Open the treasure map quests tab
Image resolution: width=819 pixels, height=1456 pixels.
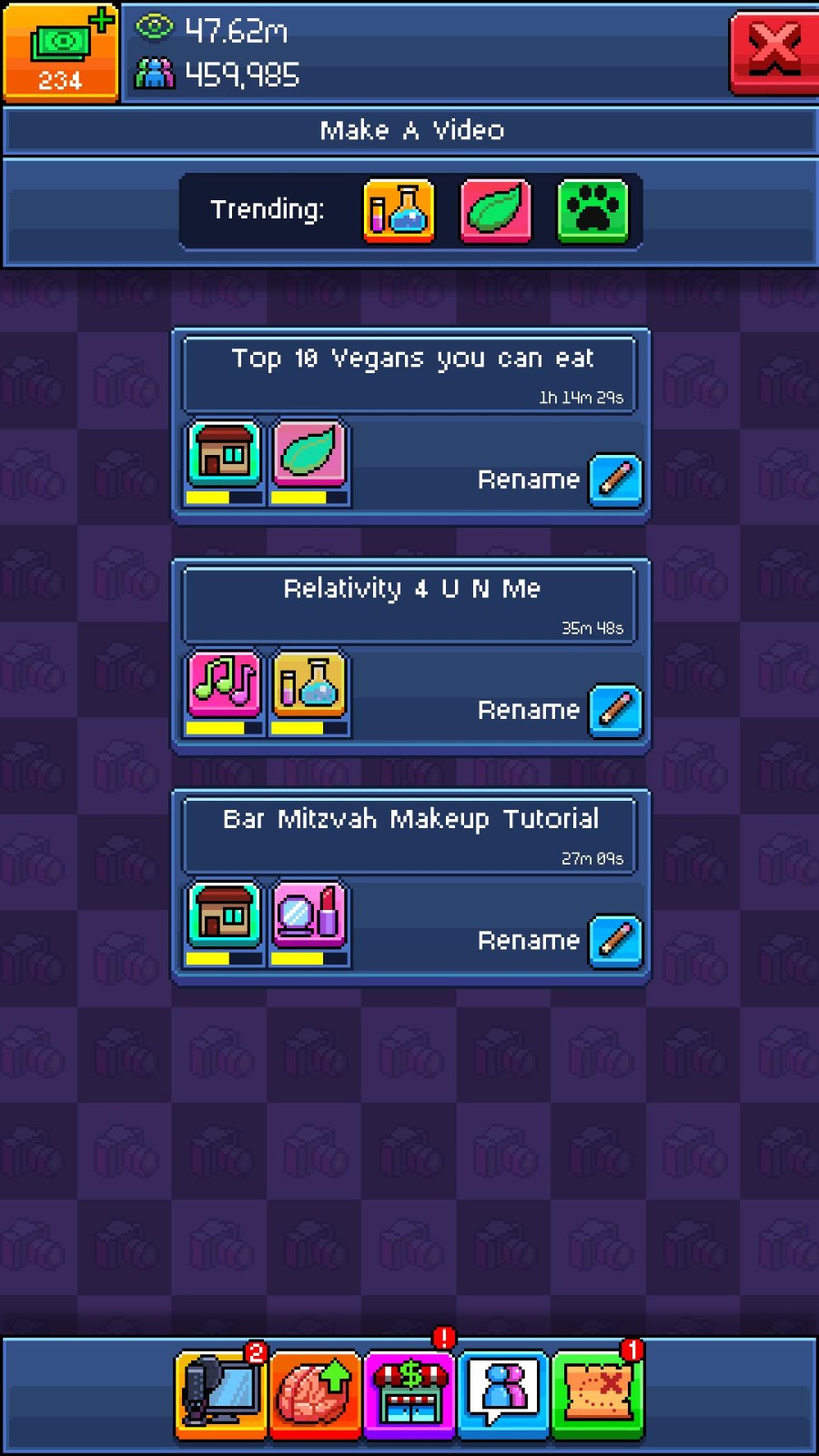(x=598, y=1394)
